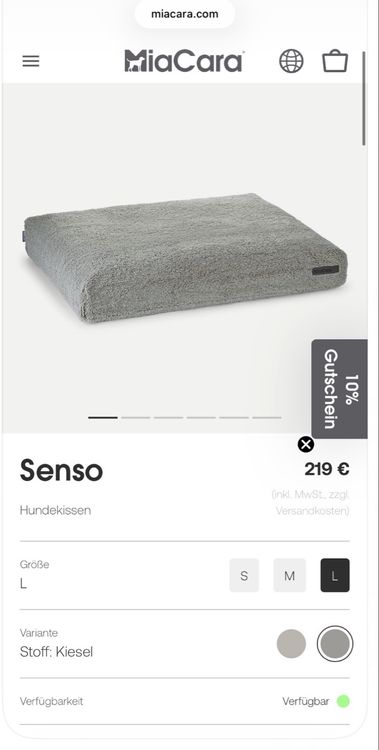
Task: Dismiss the Gutschein voucher tab
Action: [306, 444]
